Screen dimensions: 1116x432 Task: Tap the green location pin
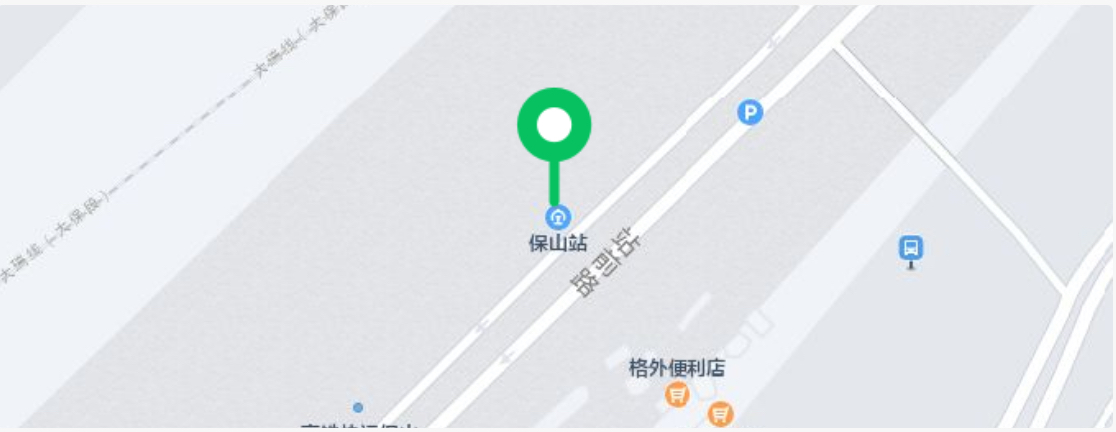(554, 126)
